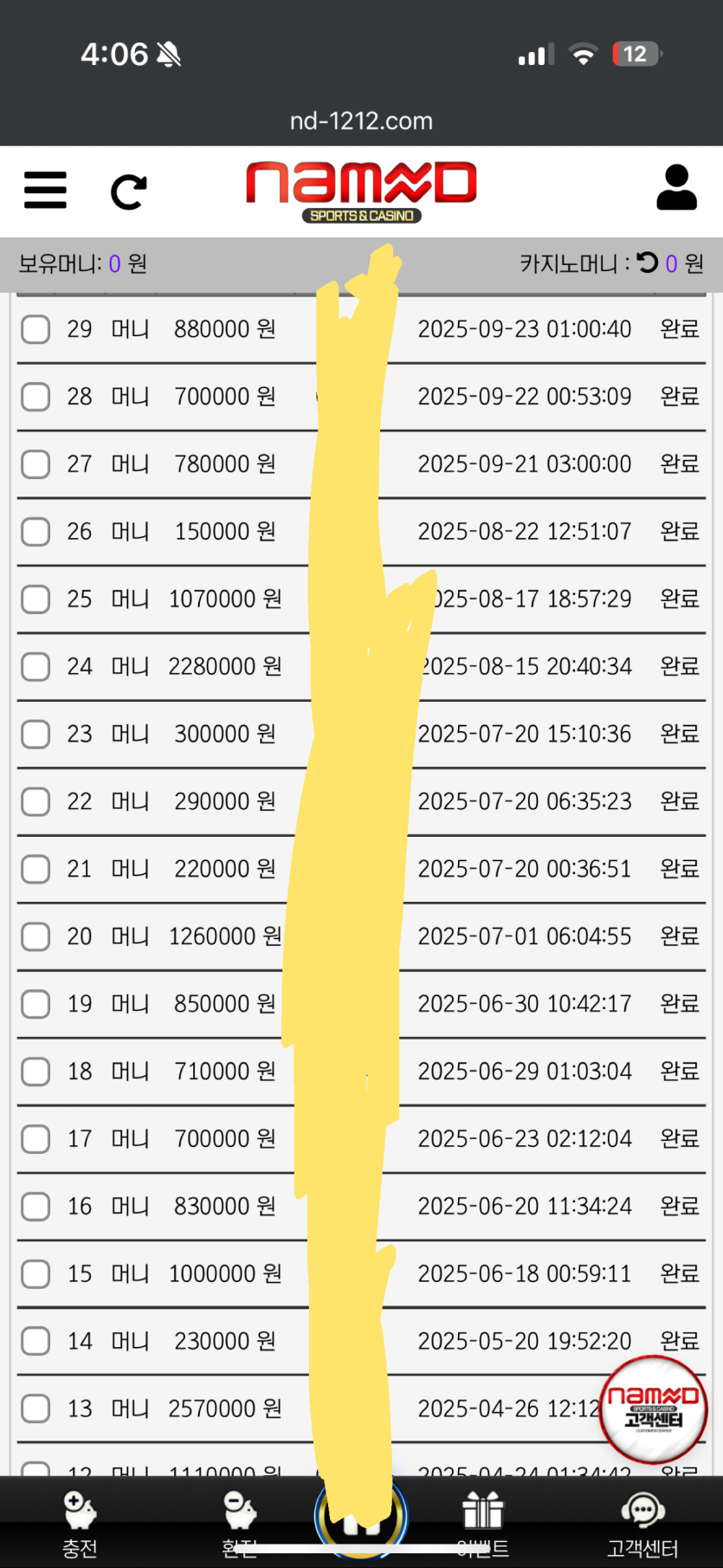
Task: Select the checkbox for row 27
Action: click(36, 464)
